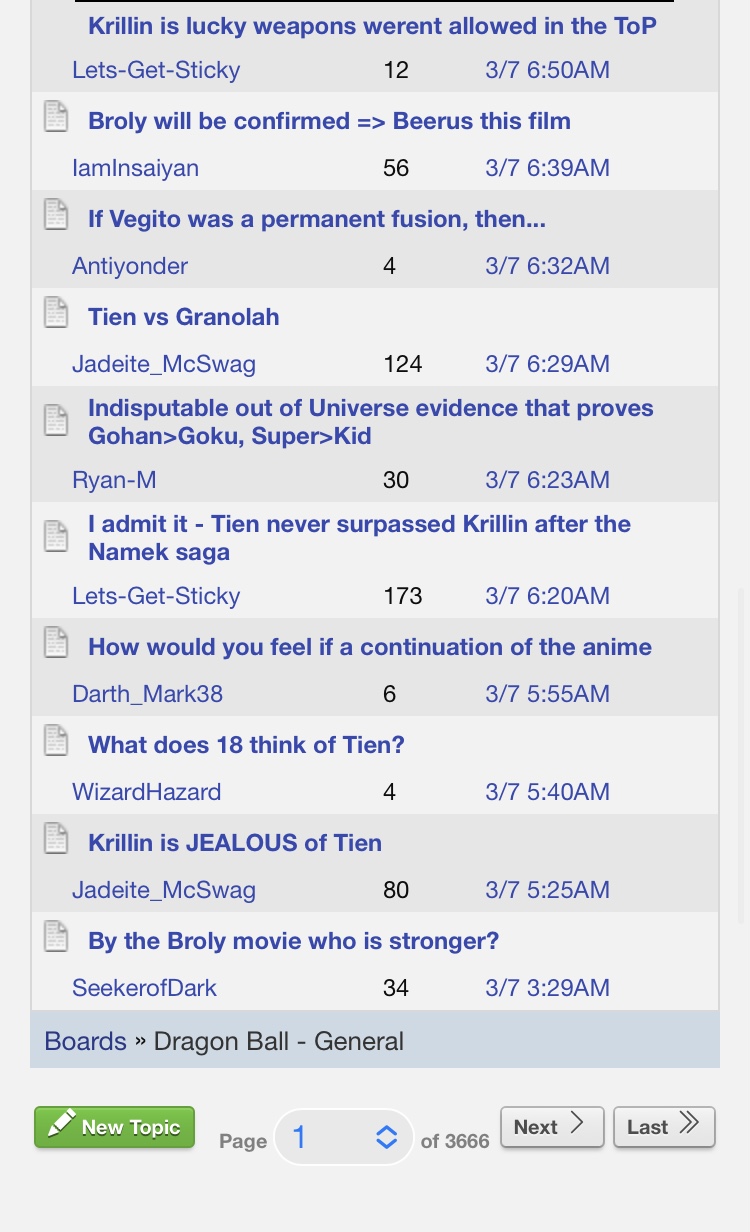Open topic "Broly will be confirmed => Beerus"
Screen dimensions: 750x1232
click(329, 121)
